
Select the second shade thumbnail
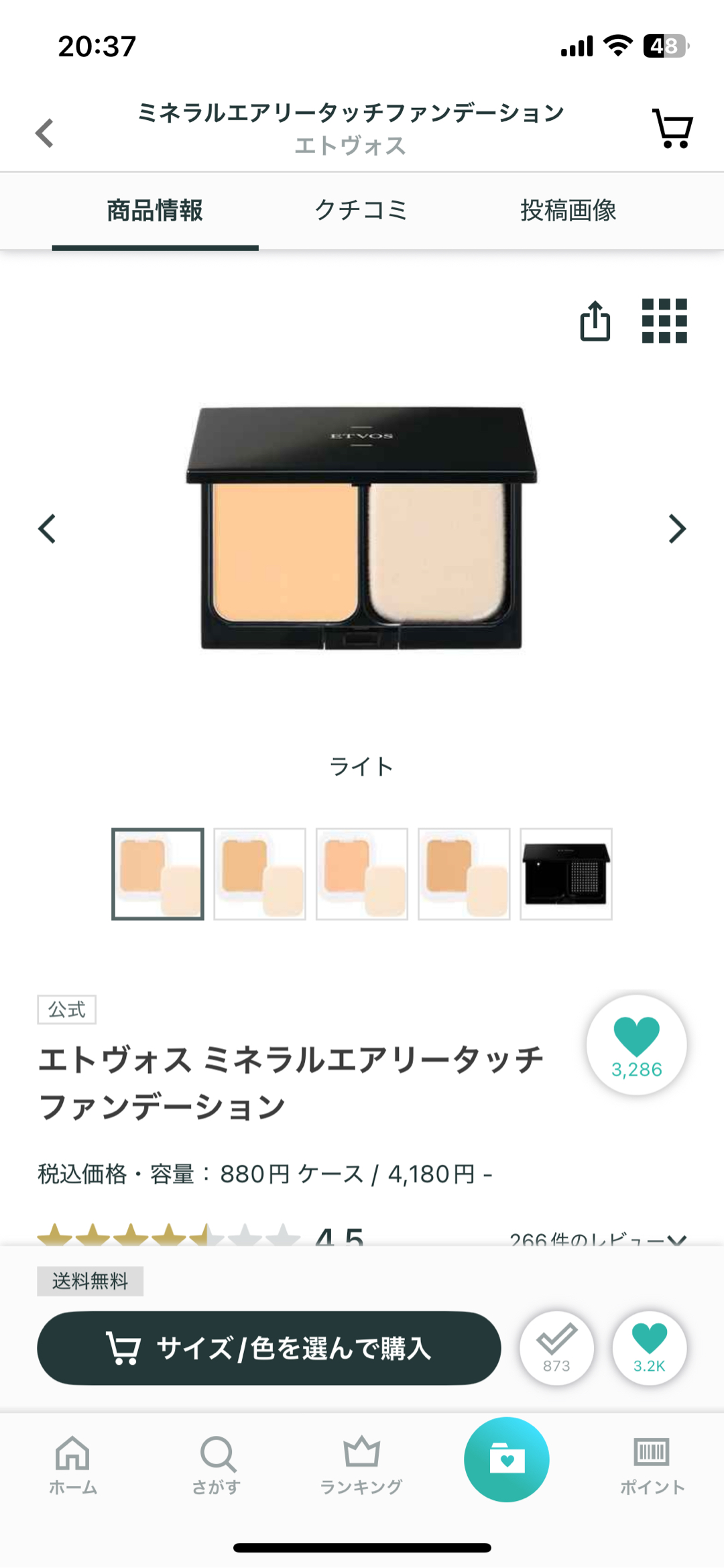[x=260, y=874]
